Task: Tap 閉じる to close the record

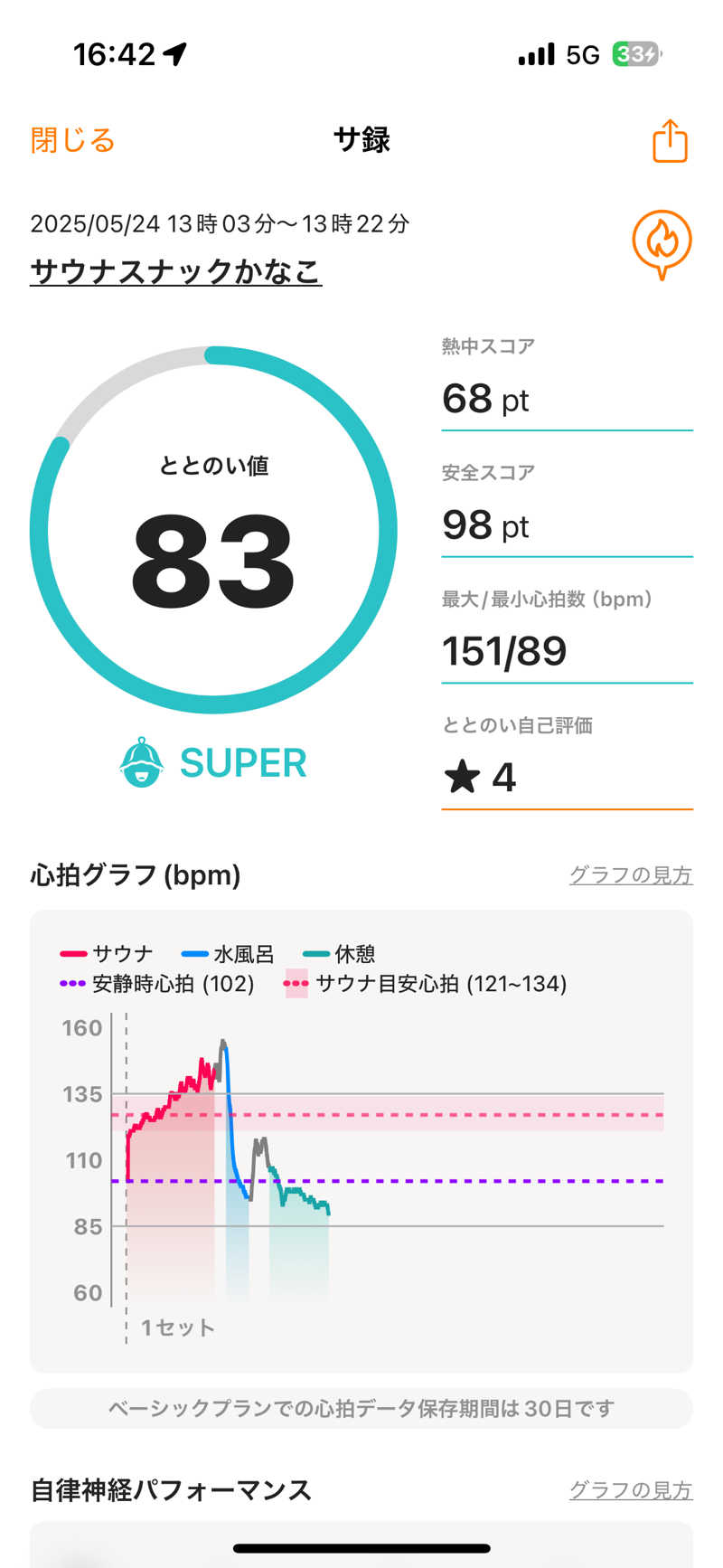Action: (73, 140)
